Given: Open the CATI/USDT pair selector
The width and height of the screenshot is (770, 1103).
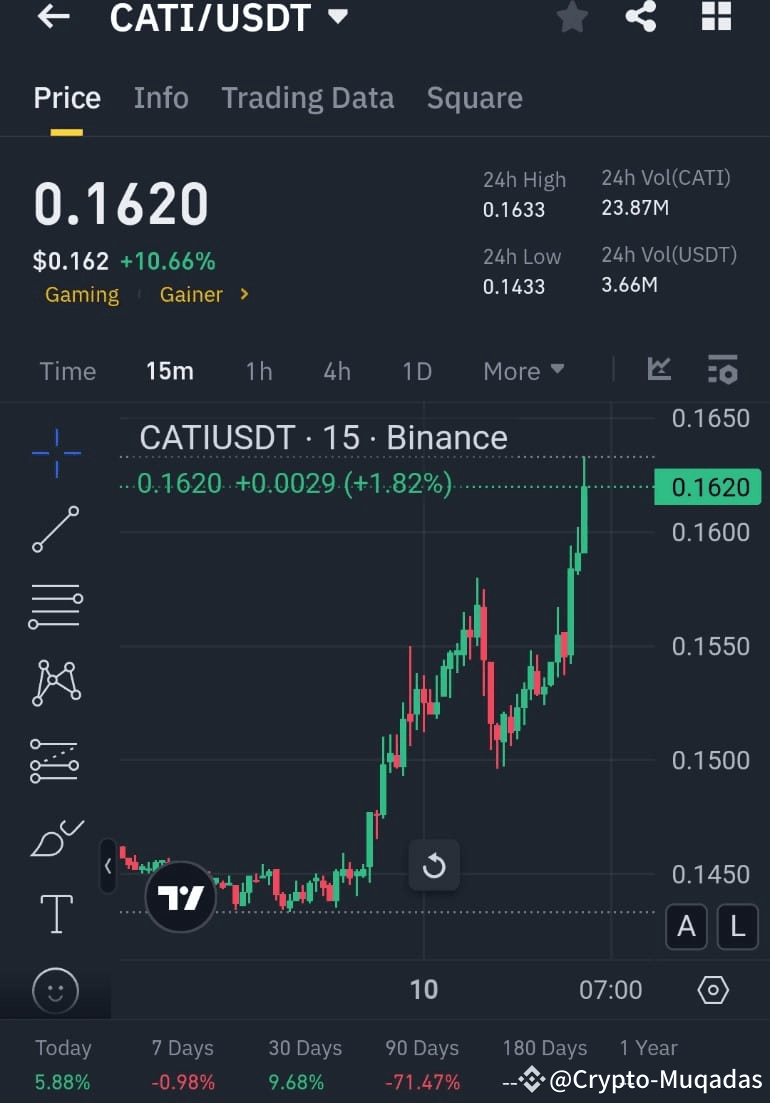Looking at the screenshot, I should (x=230, y=17).
